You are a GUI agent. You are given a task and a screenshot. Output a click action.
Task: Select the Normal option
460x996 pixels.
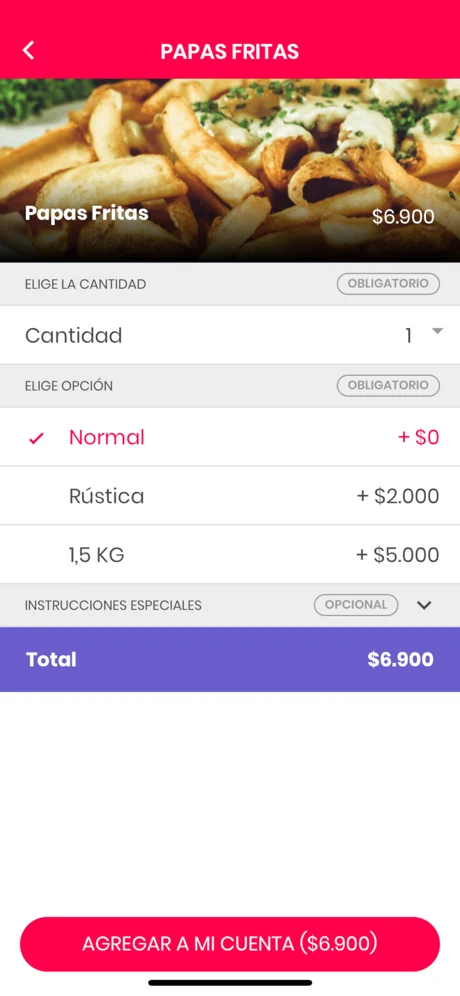(230, 437)
